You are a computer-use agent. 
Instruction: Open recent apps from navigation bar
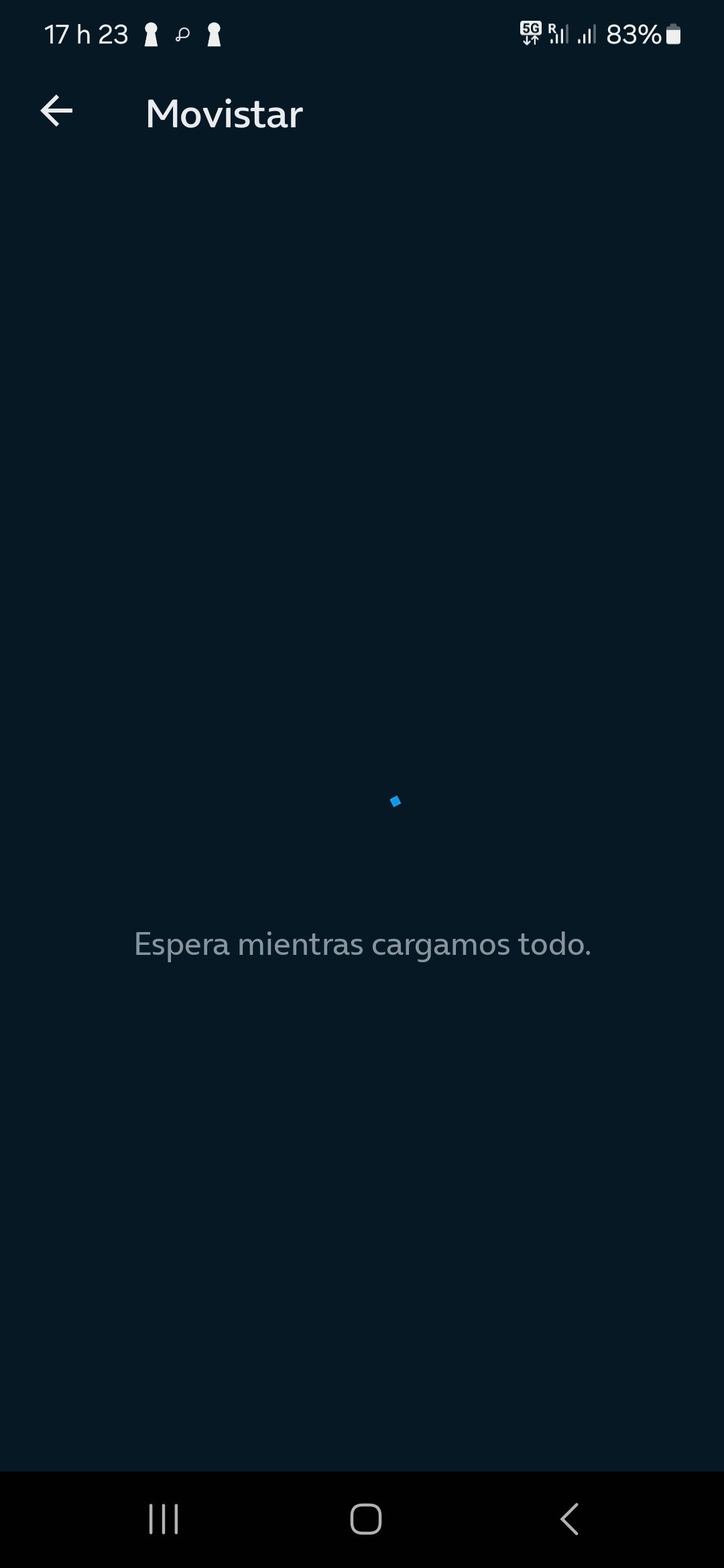pyautogui.click(x=164, y=1518)
